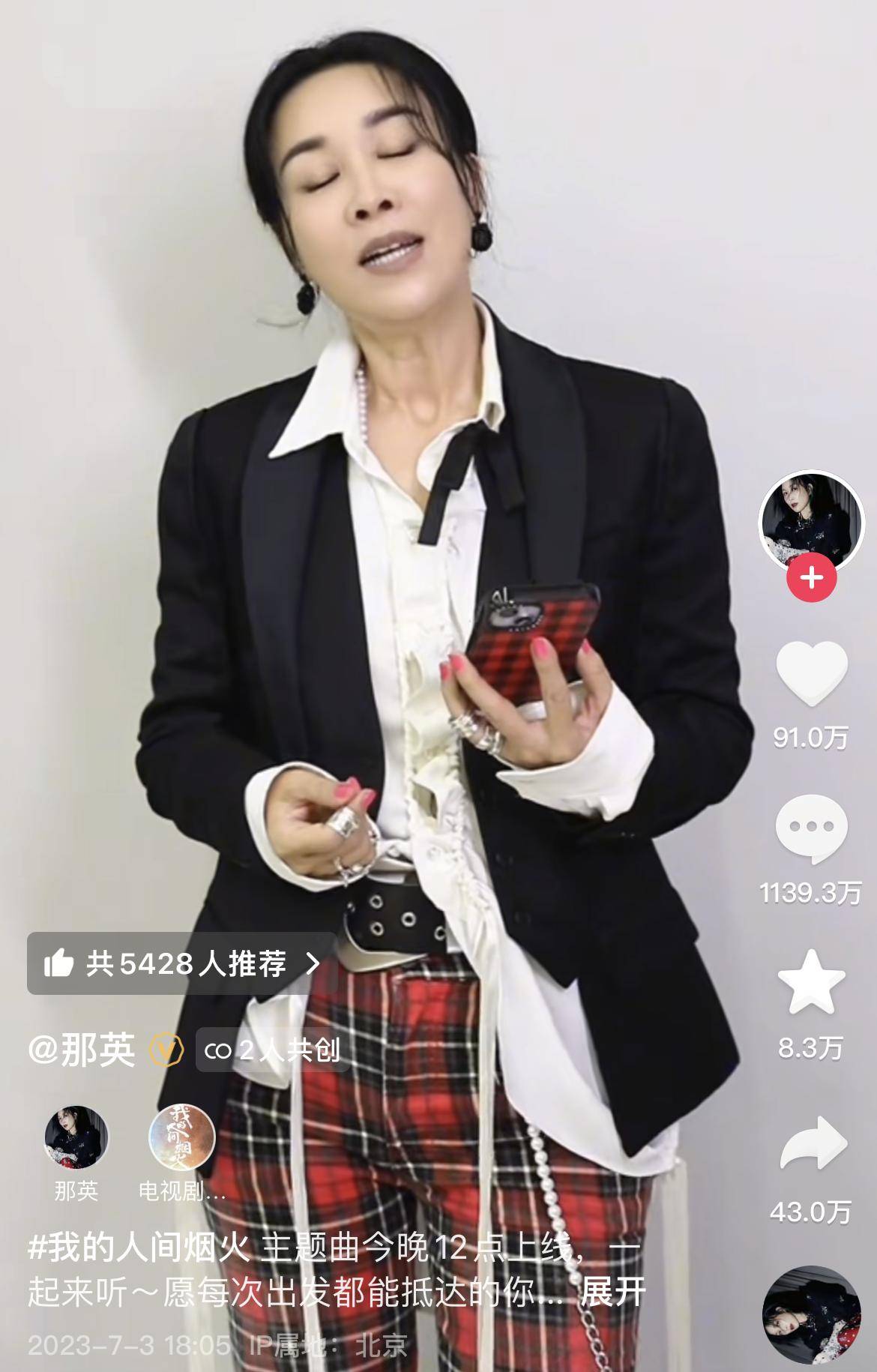Follow the creator with the plus button
The height and width of the screenshot is (1372, 877).
click(812, 578)
